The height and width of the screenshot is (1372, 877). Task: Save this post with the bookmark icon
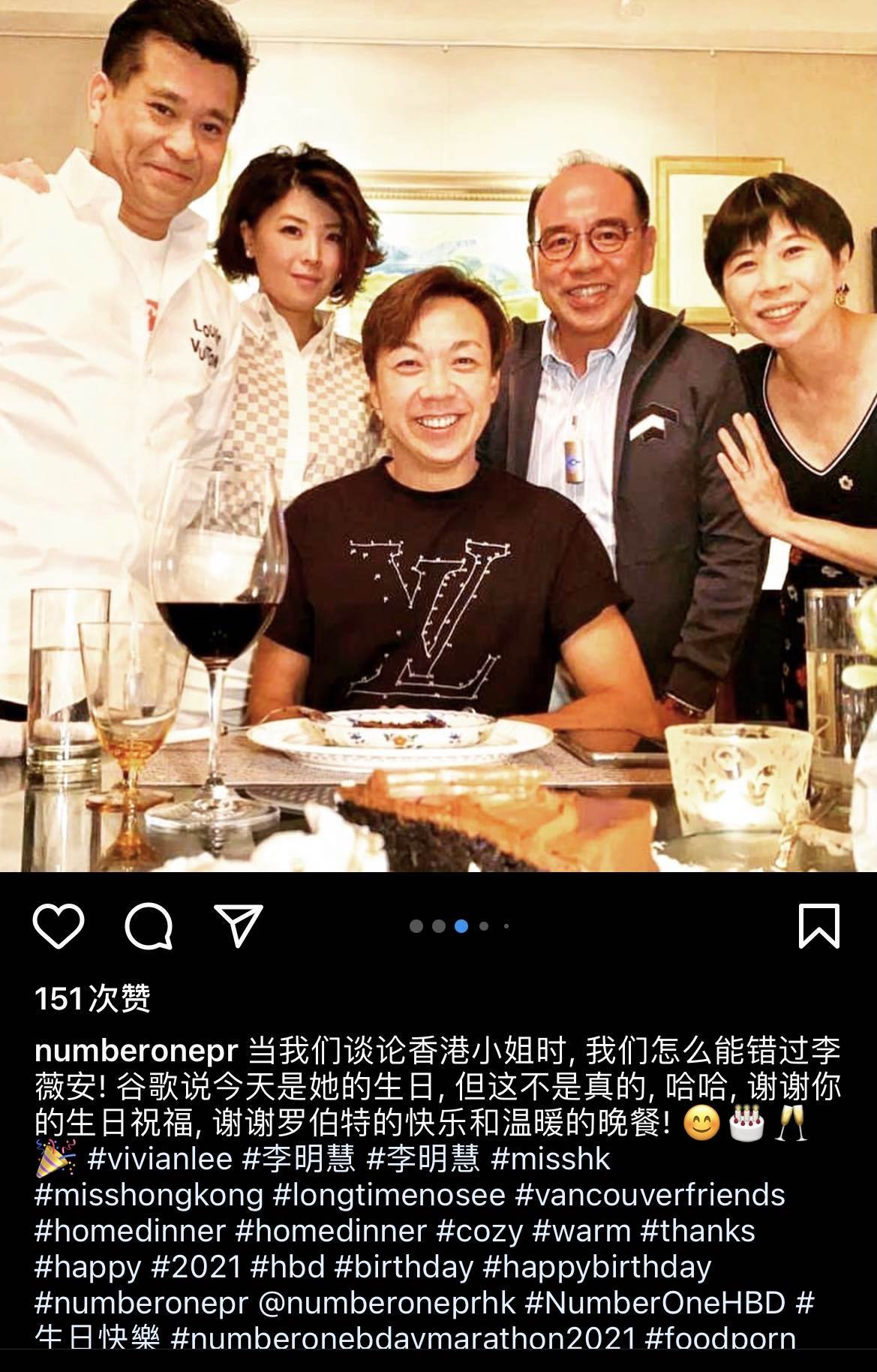tap(818, 926)
